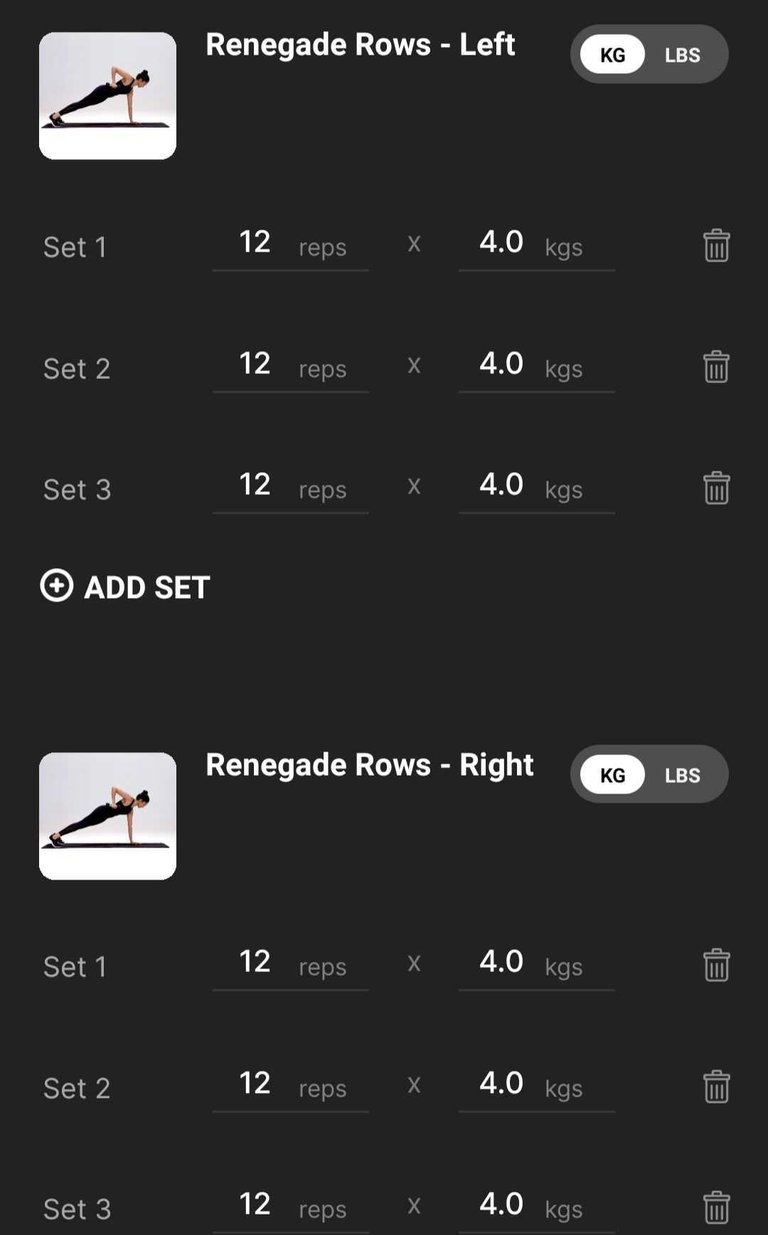Image resolution: width=768 pixels, height=1235 pixels.
Task: Switch Renegade Rows - Left to LBS
Action: point(682,55)
